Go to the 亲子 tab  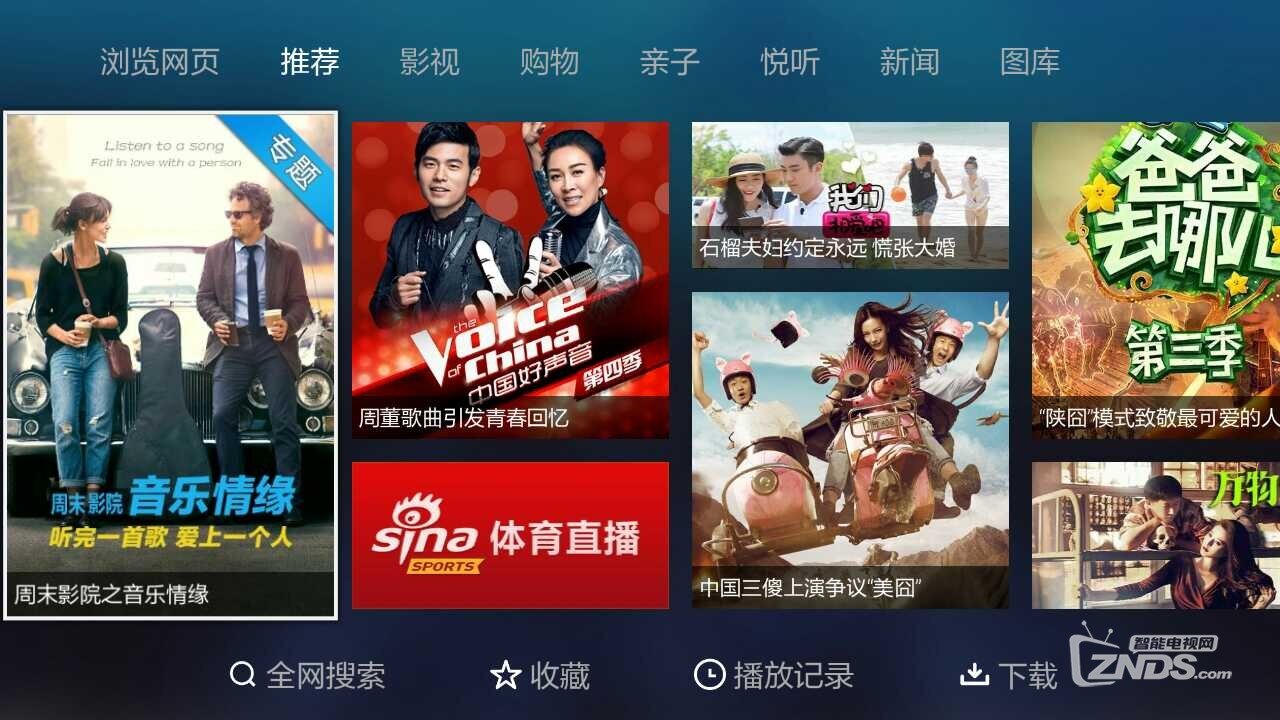(670, 62)
